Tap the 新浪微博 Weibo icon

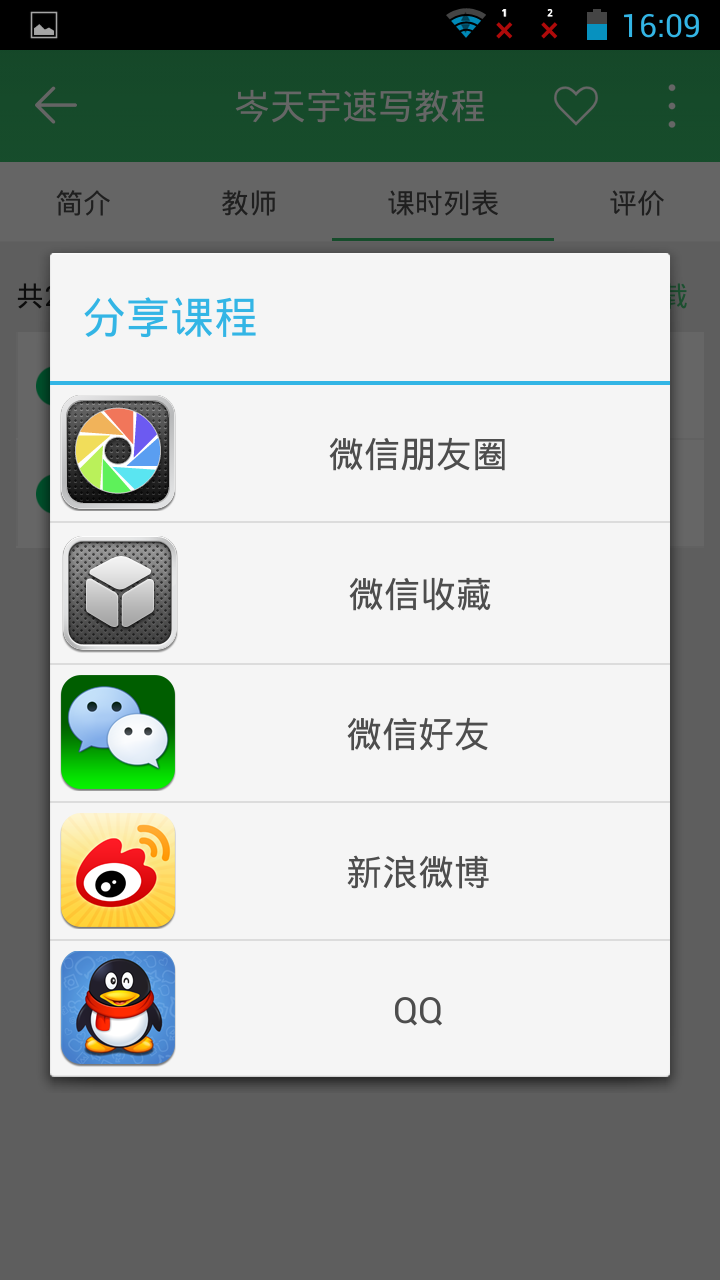click(x=117, y=870)
